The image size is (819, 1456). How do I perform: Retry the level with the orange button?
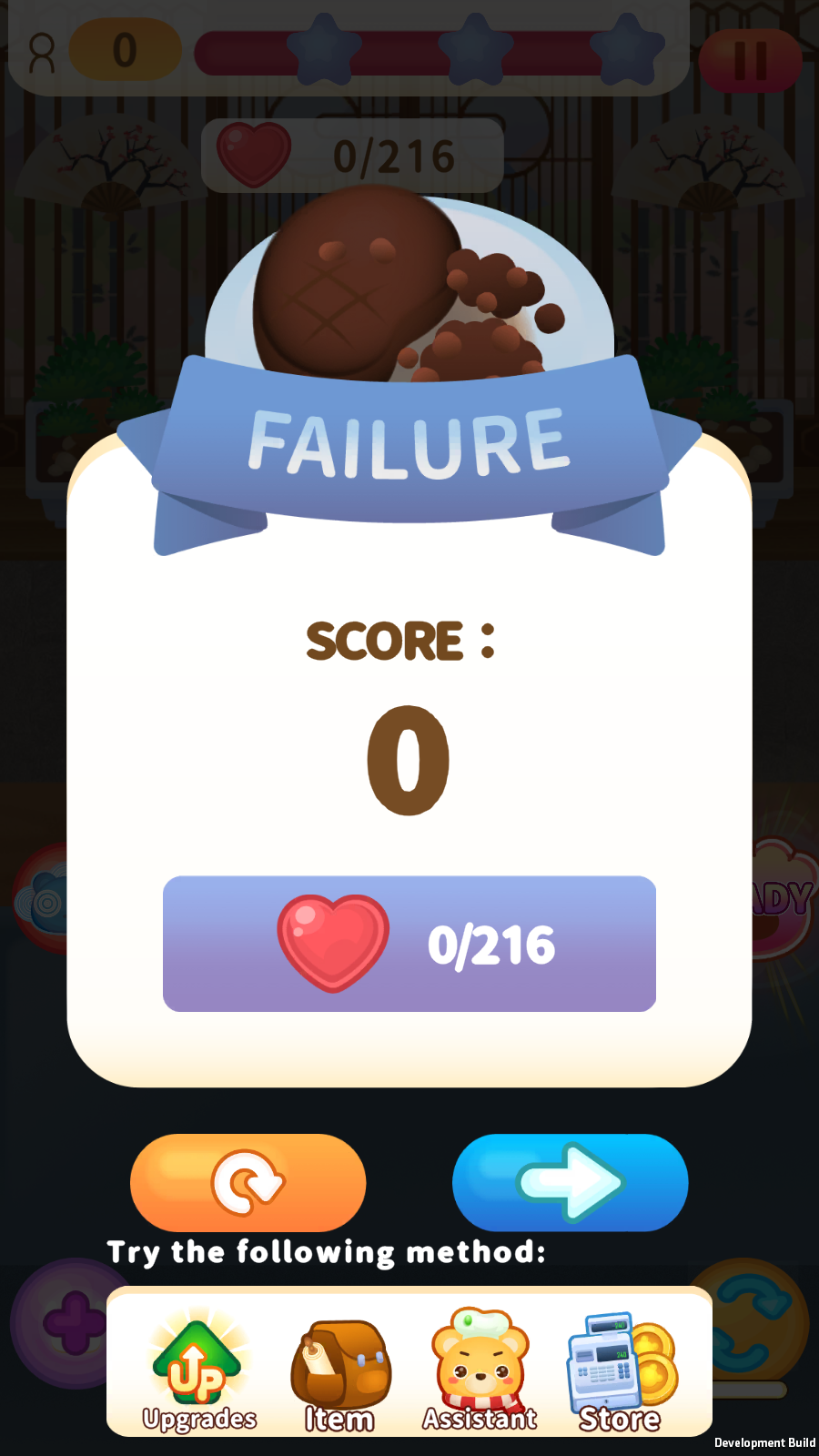(x=248, y=1182)
